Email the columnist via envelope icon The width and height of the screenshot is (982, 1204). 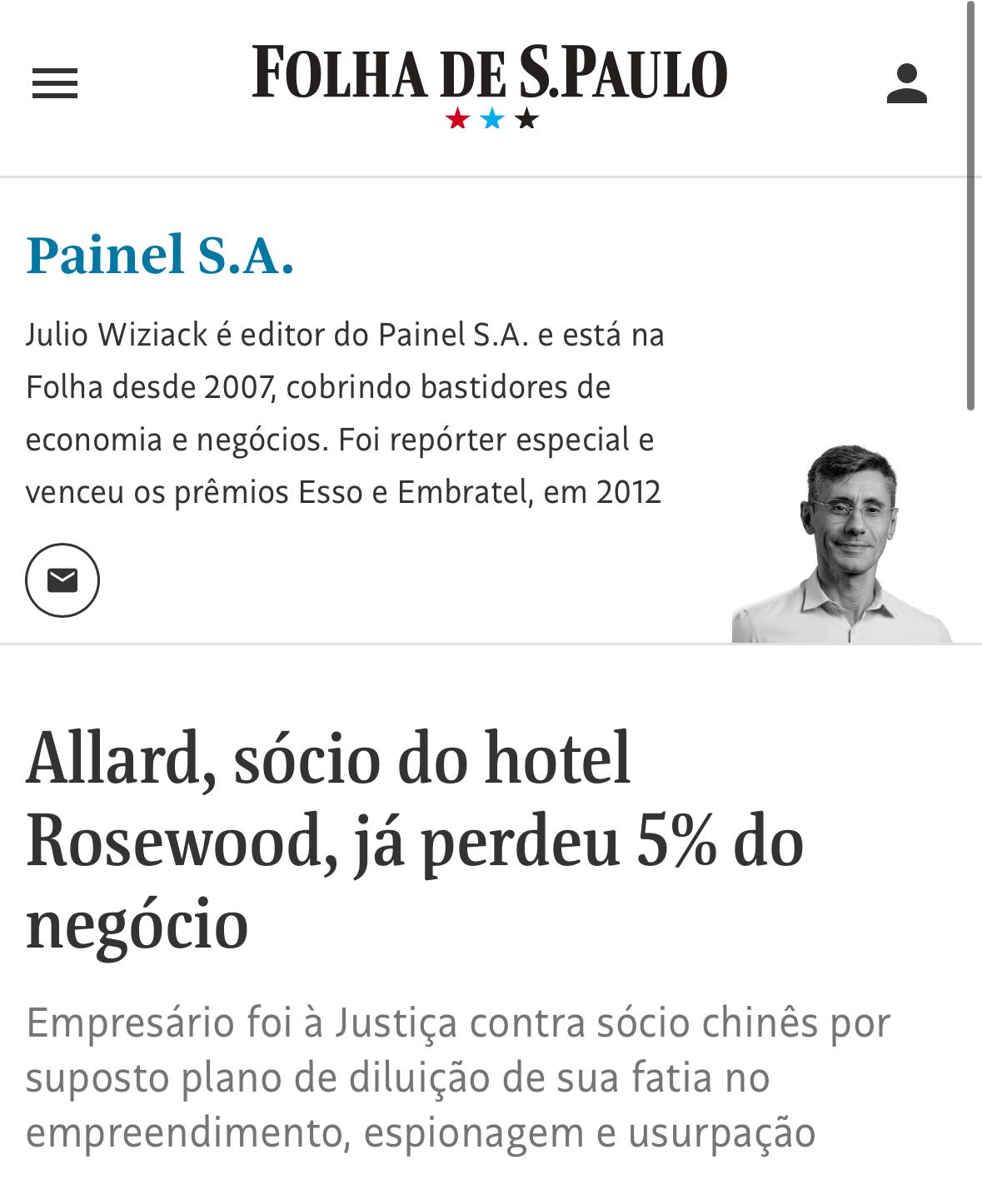[62, 580]
